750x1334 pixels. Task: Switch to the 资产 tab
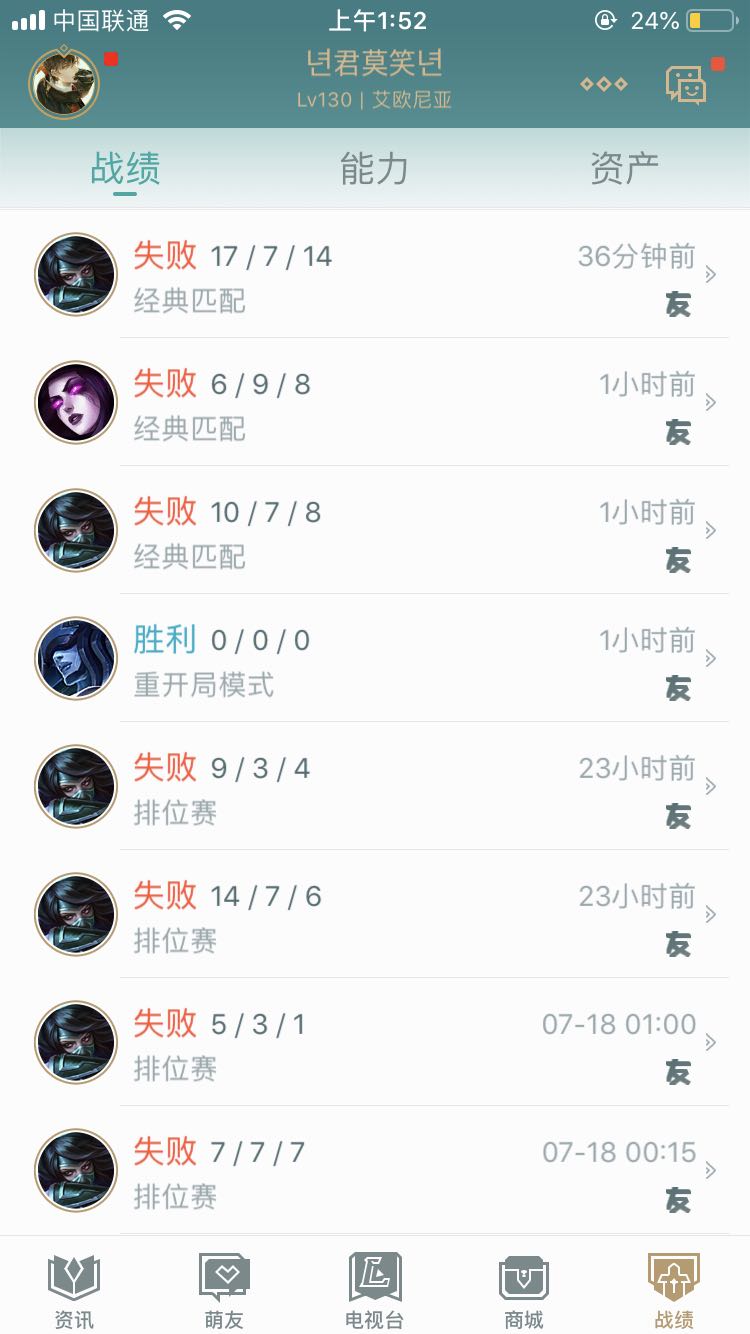pos(624,169)
